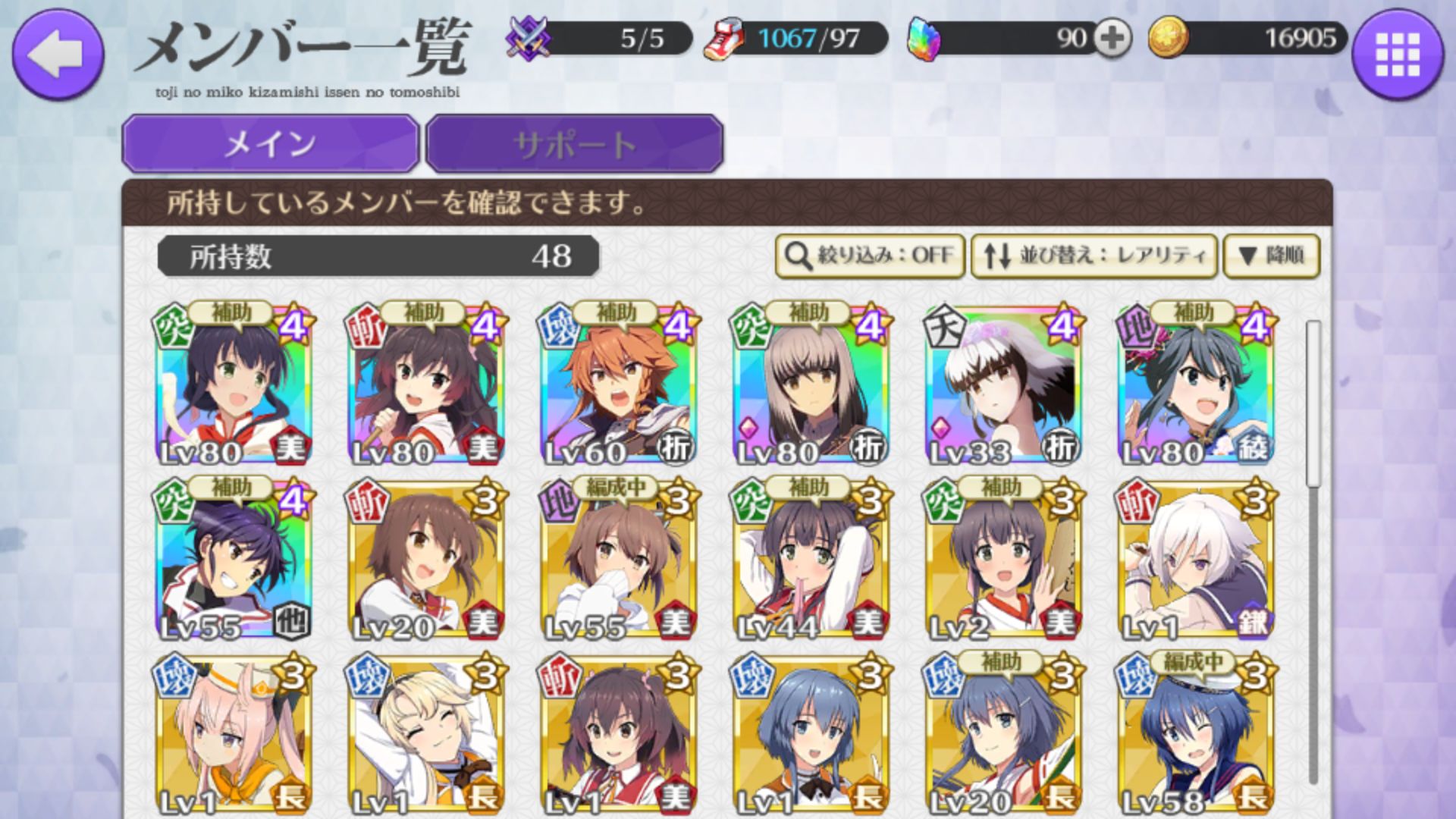Select the pink-haired Lv1 three-star member
Viewport: 1456px width, 819px height.
(x=232, y=736)
